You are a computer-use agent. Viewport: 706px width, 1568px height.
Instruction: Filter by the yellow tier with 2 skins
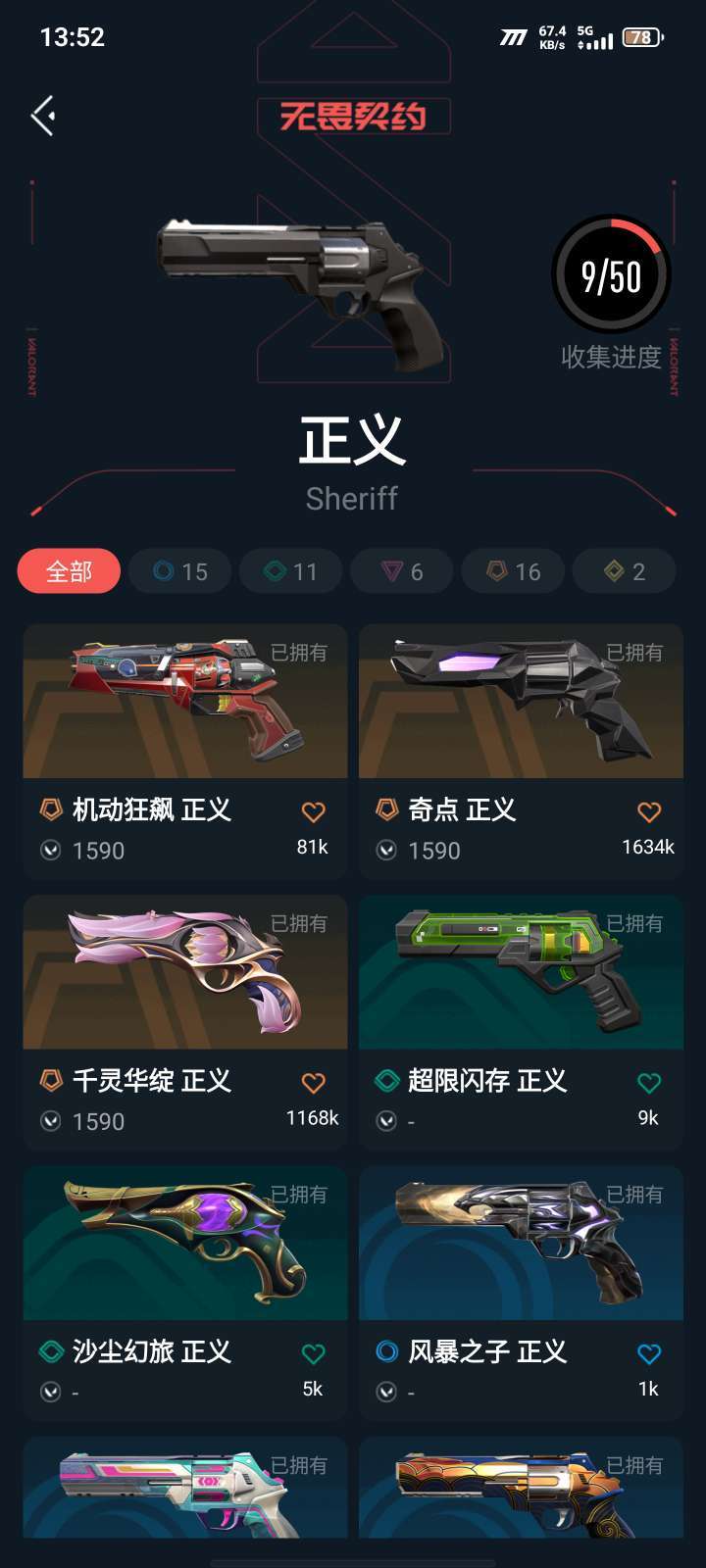tap(625, 571)
